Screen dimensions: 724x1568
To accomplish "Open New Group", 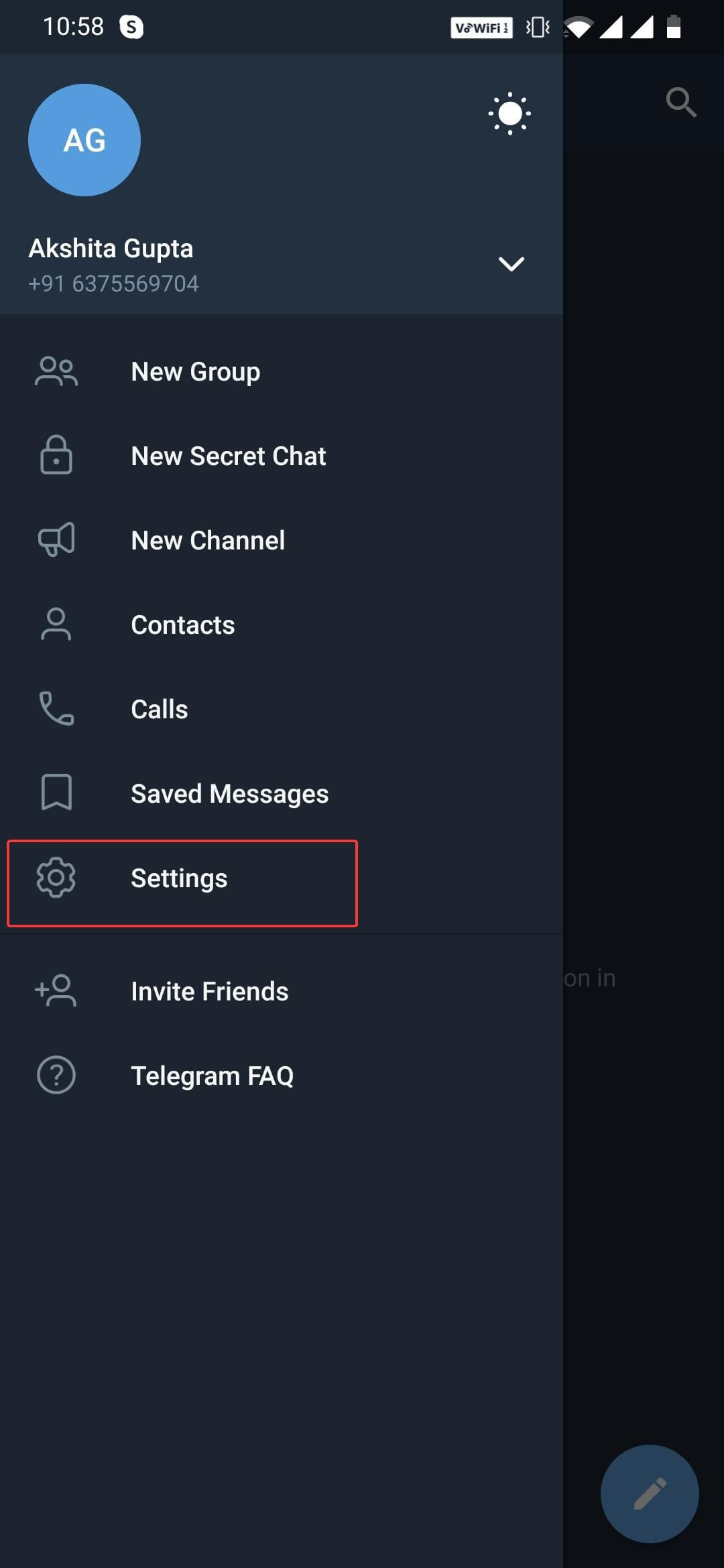I will 195,372.
